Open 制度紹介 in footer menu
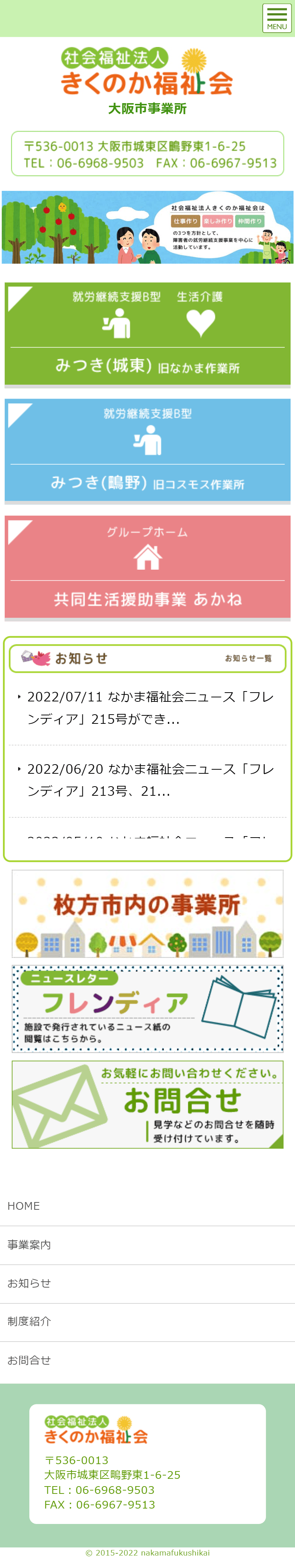 (x=29, y=1321)
